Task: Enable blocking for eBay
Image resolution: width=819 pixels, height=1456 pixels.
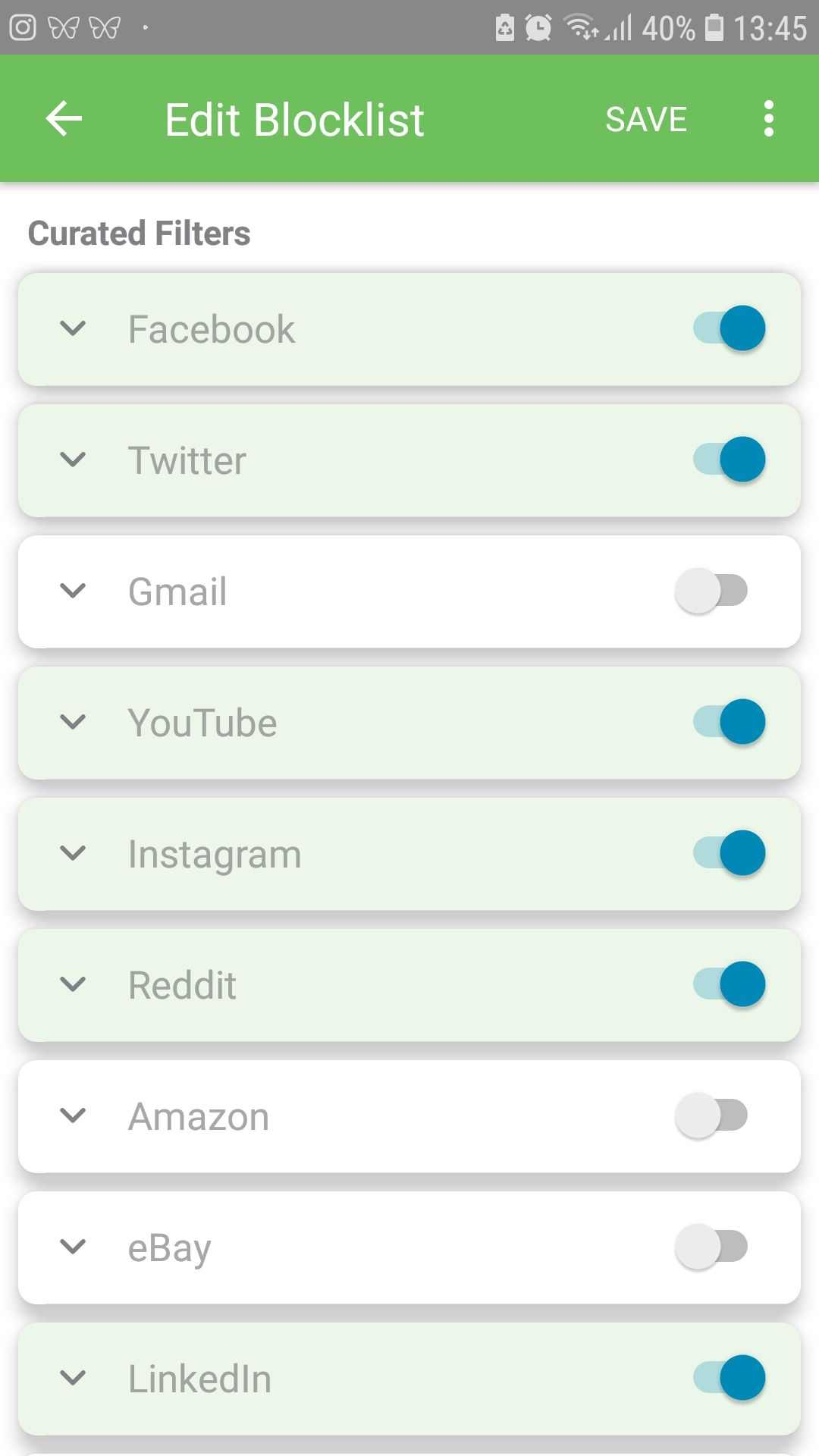Action: point(711,1247)
